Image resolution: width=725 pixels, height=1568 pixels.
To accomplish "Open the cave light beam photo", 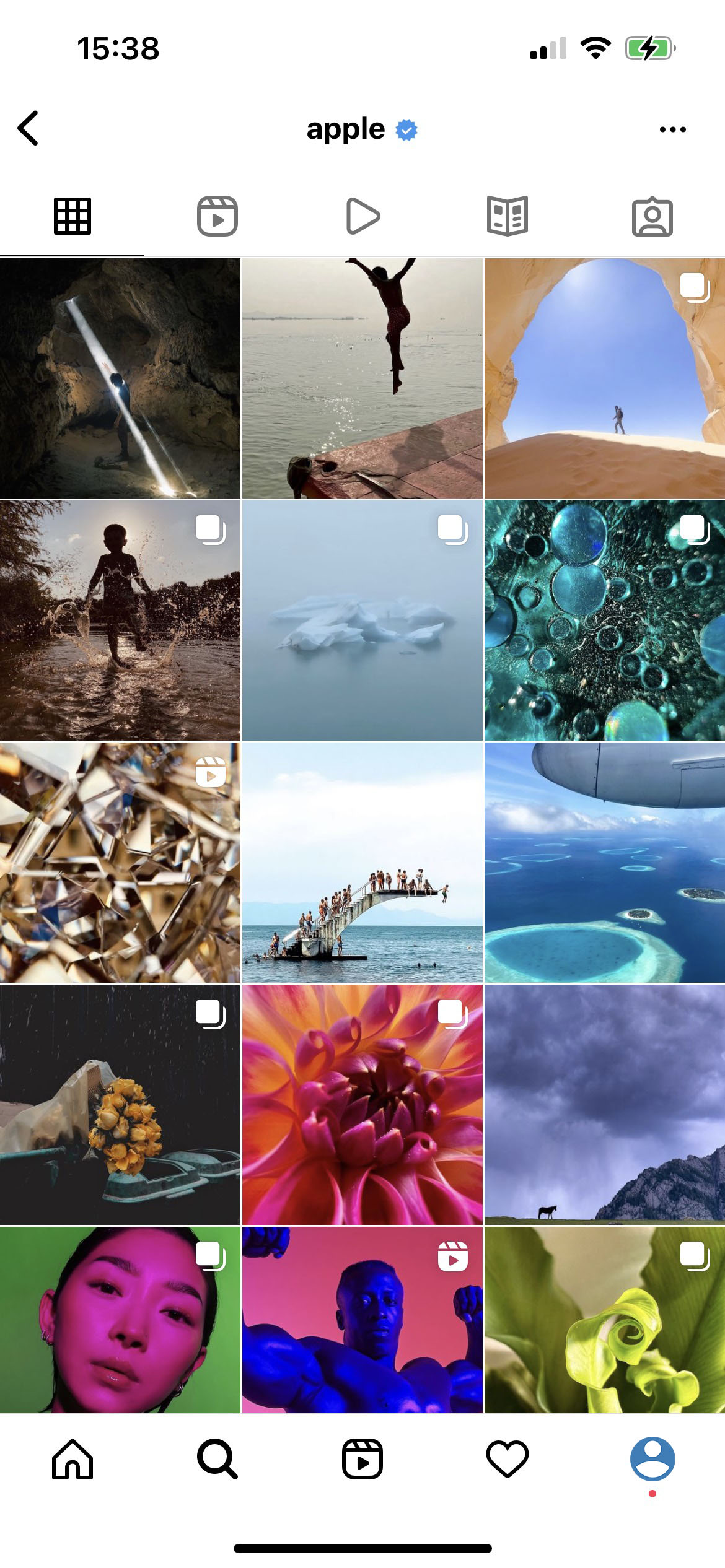I will tap(120, 378).
